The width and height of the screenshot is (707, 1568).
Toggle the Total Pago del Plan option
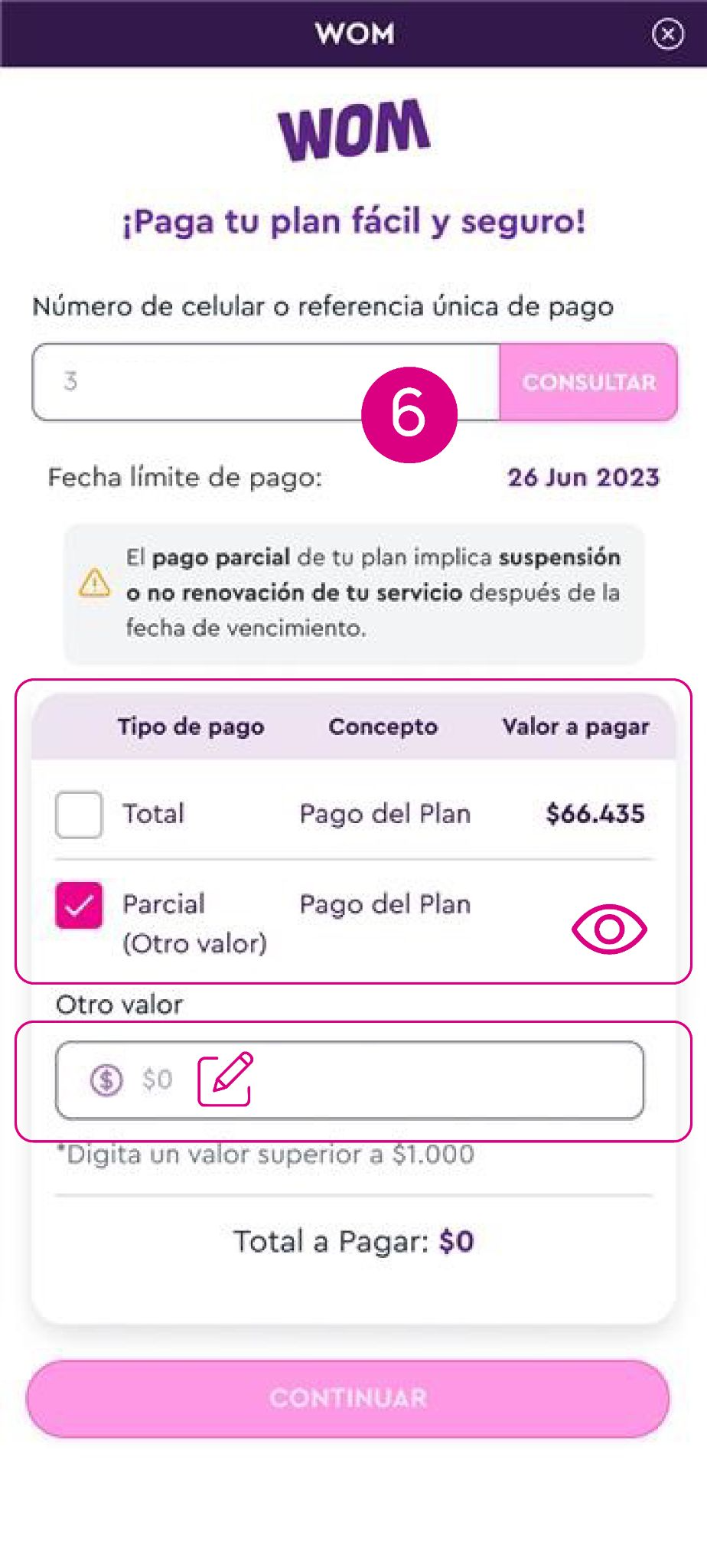click(78, 814)
